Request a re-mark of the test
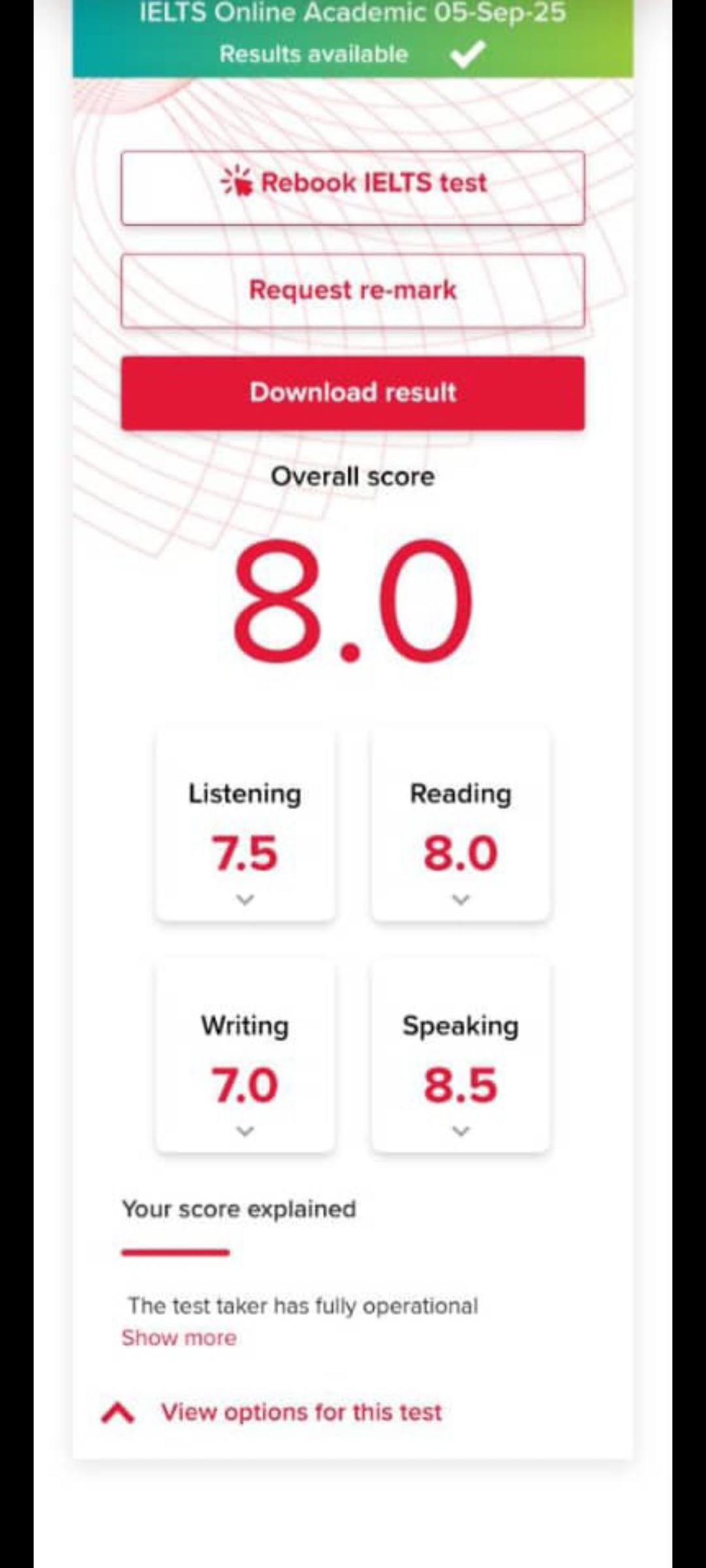This screenshot has width=706, height=1568. pos(353,291)
